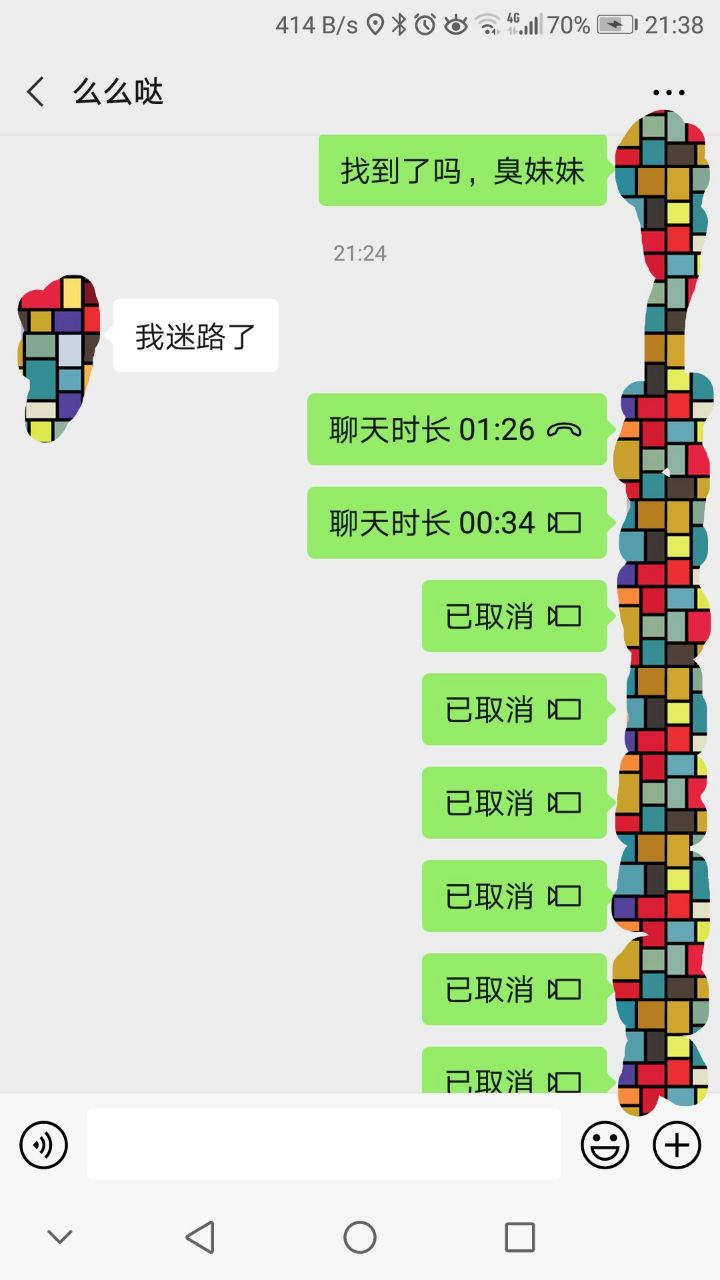Open the plus attachments menu

(677, 1144)
